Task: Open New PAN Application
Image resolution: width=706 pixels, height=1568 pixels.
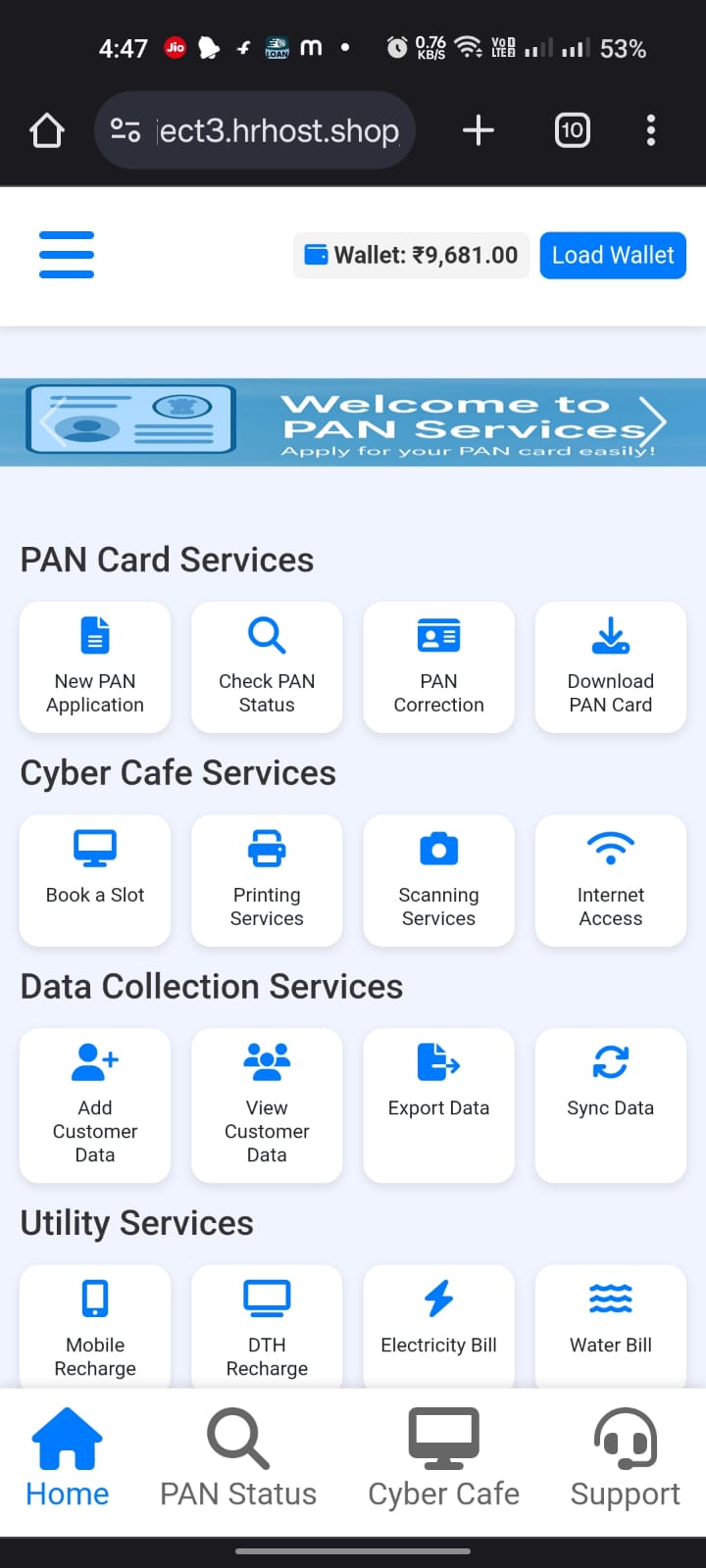Action: (x=95, y=667)
